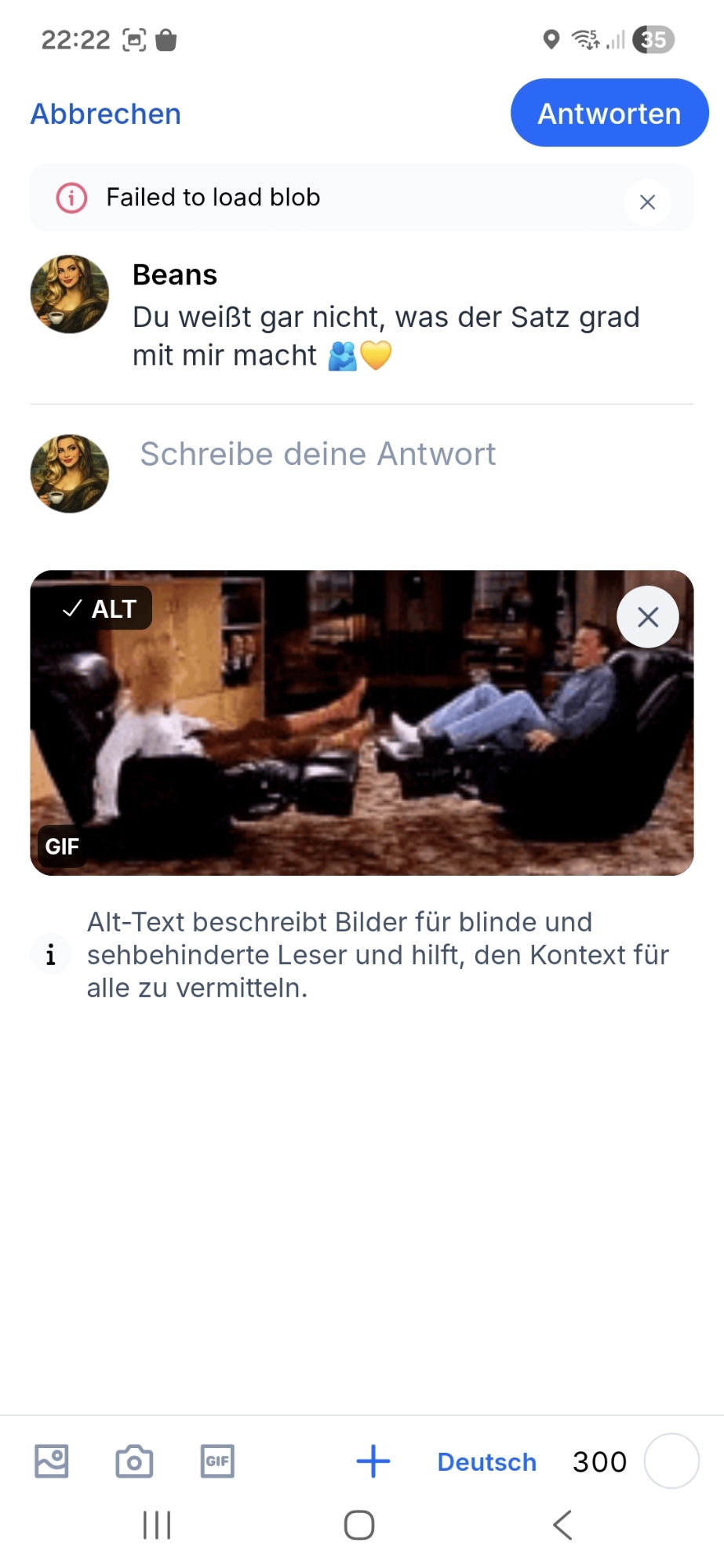Change post language from Deutsch
This screenshot has width=724, height=1568.
pyautogui.click(x=486, y=1462)
